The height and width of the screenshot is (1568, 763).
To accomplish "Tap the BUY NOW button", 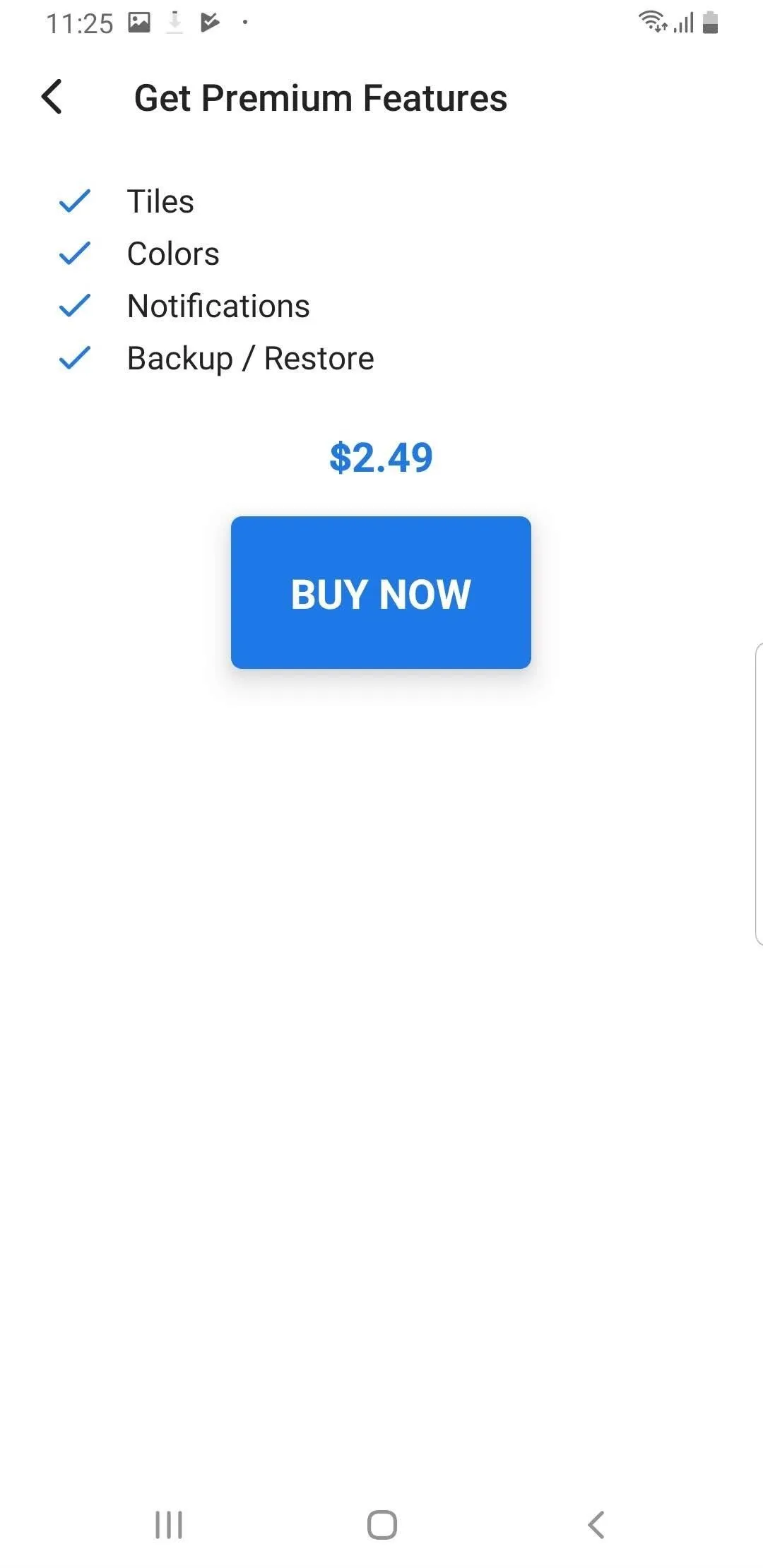I will coord(381,593).
